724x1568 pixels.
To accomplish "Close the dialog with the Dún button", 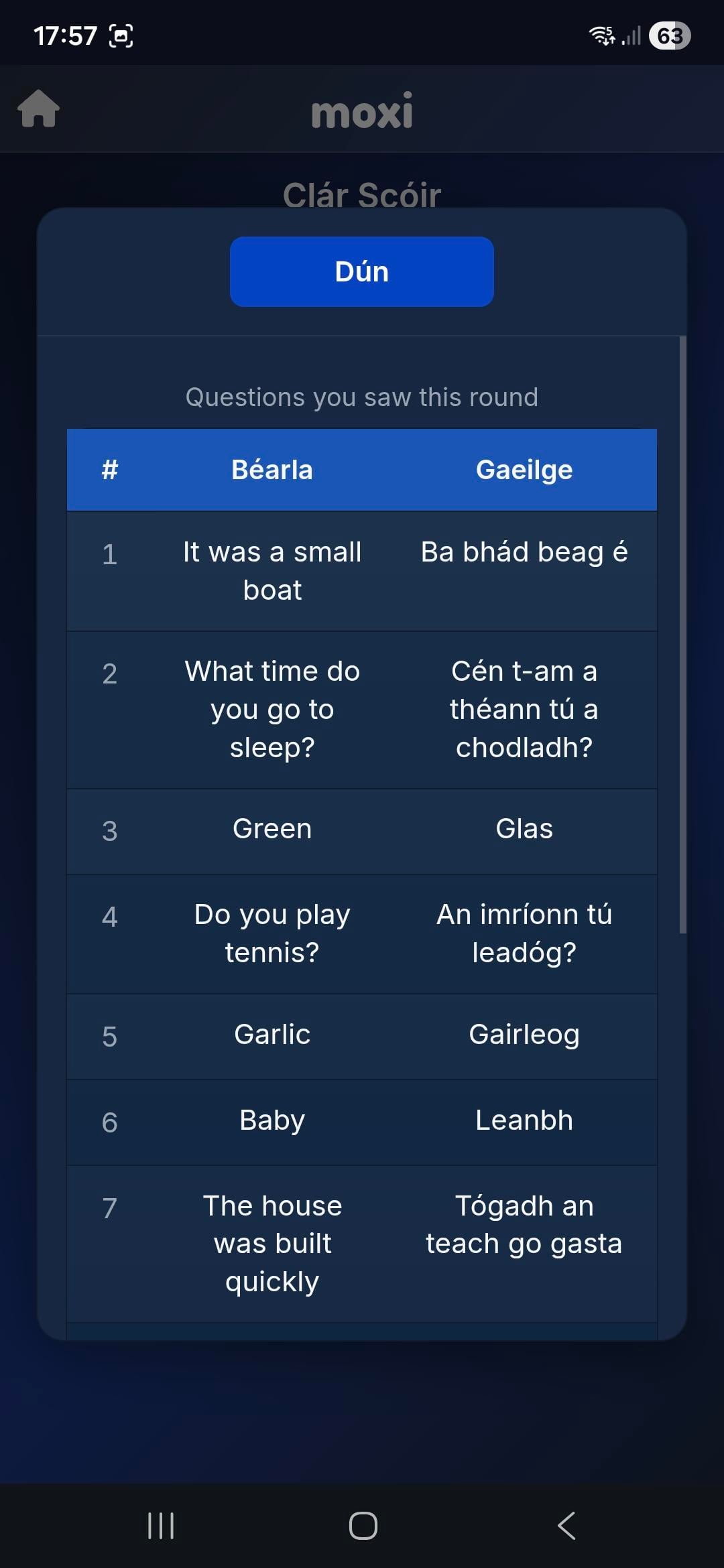I will [362, 271].
